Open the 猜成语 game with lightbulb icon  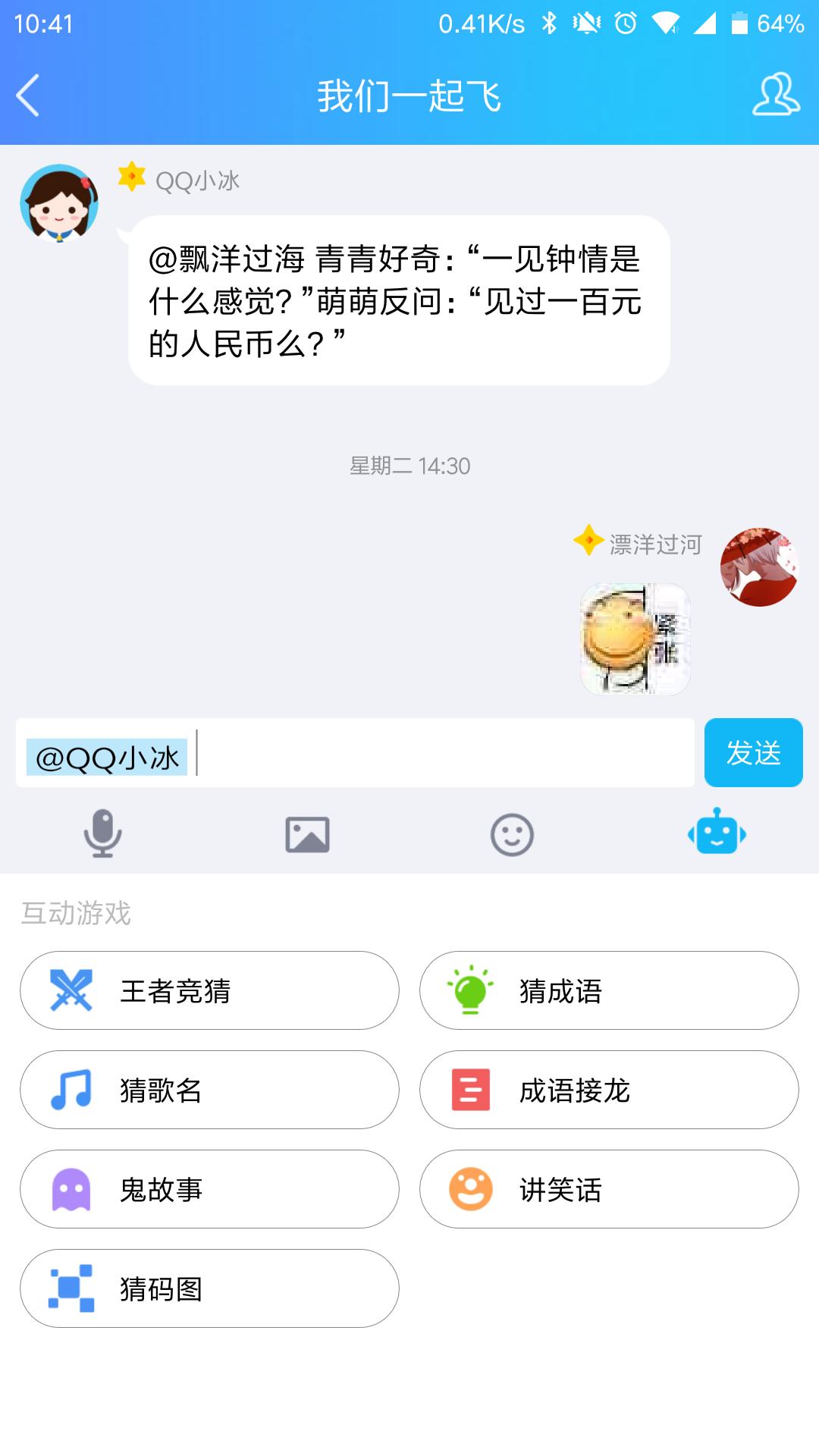coord(610,990)
